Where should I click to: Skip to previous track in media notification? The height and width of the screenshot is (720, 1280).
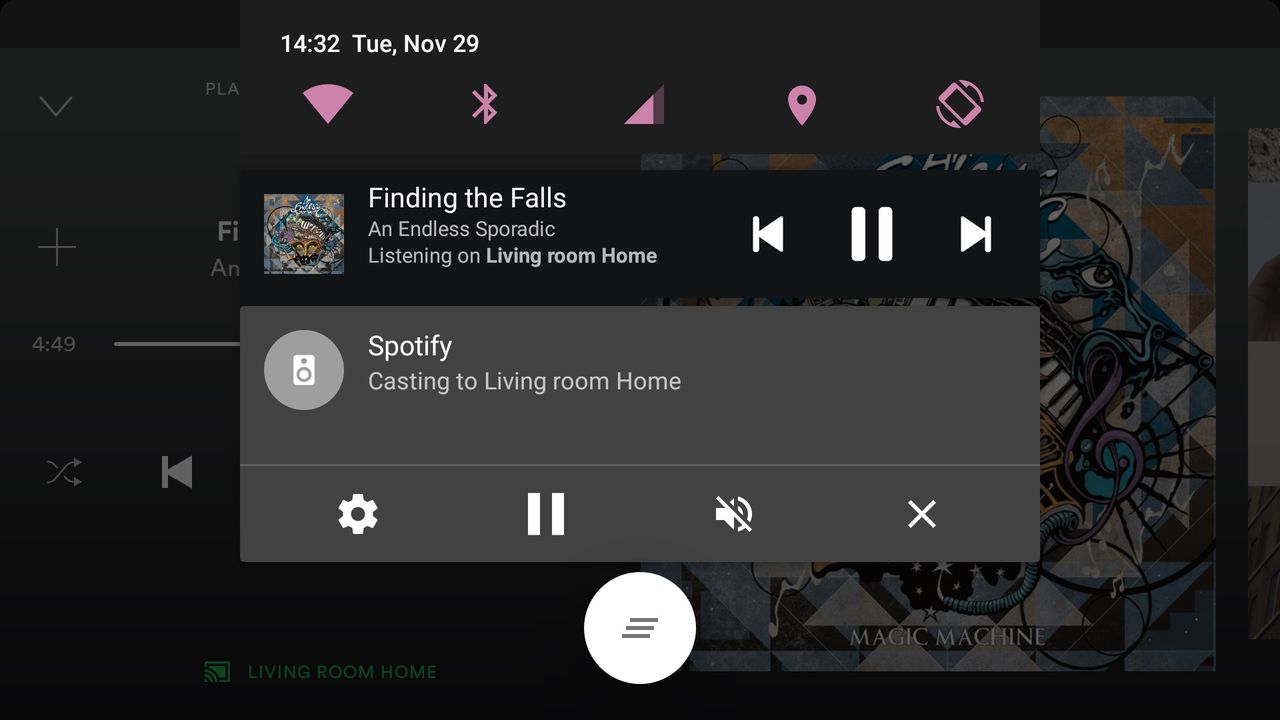point(768,235)
